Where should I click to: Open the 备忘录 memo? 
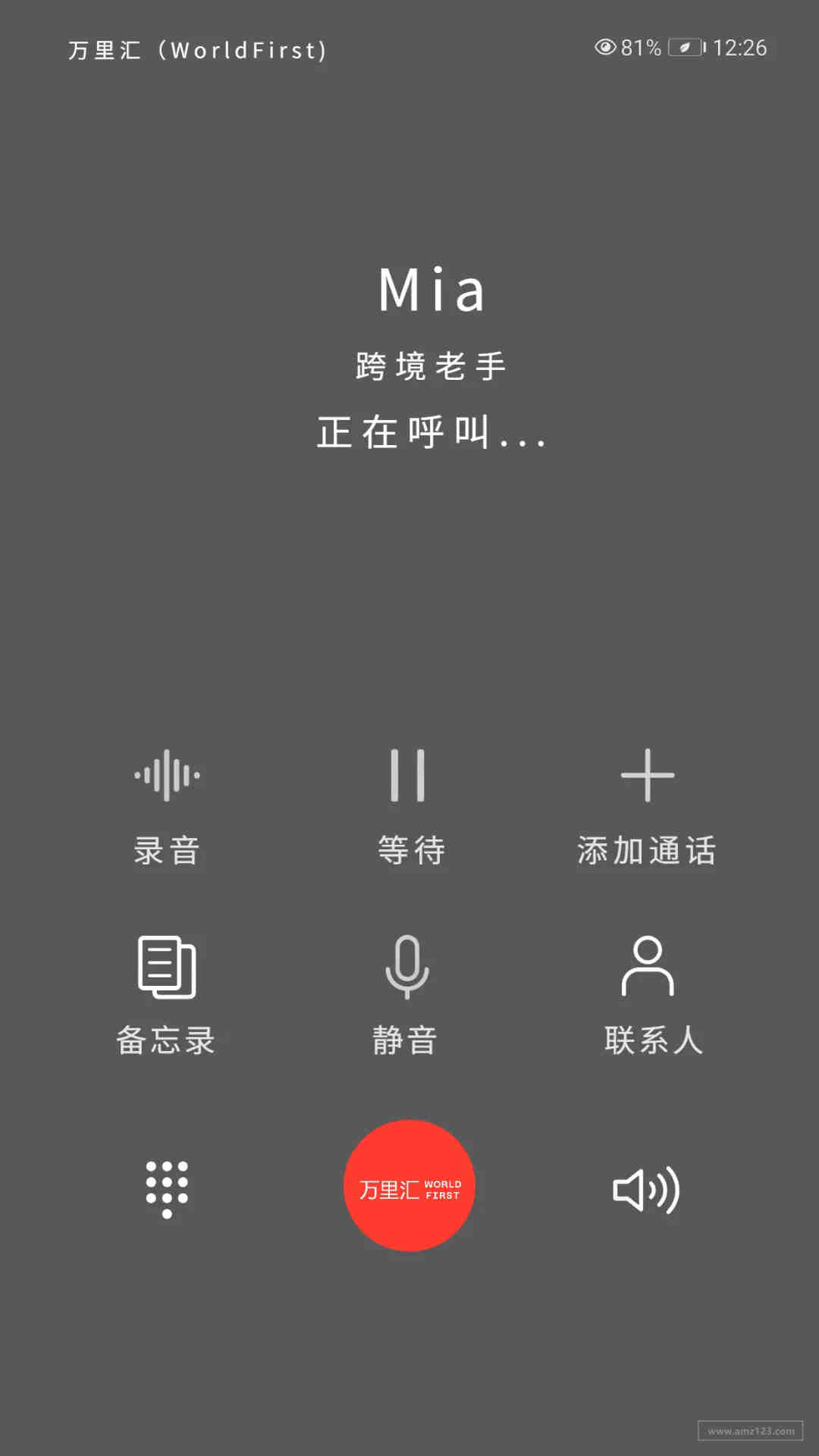(166, 996)
